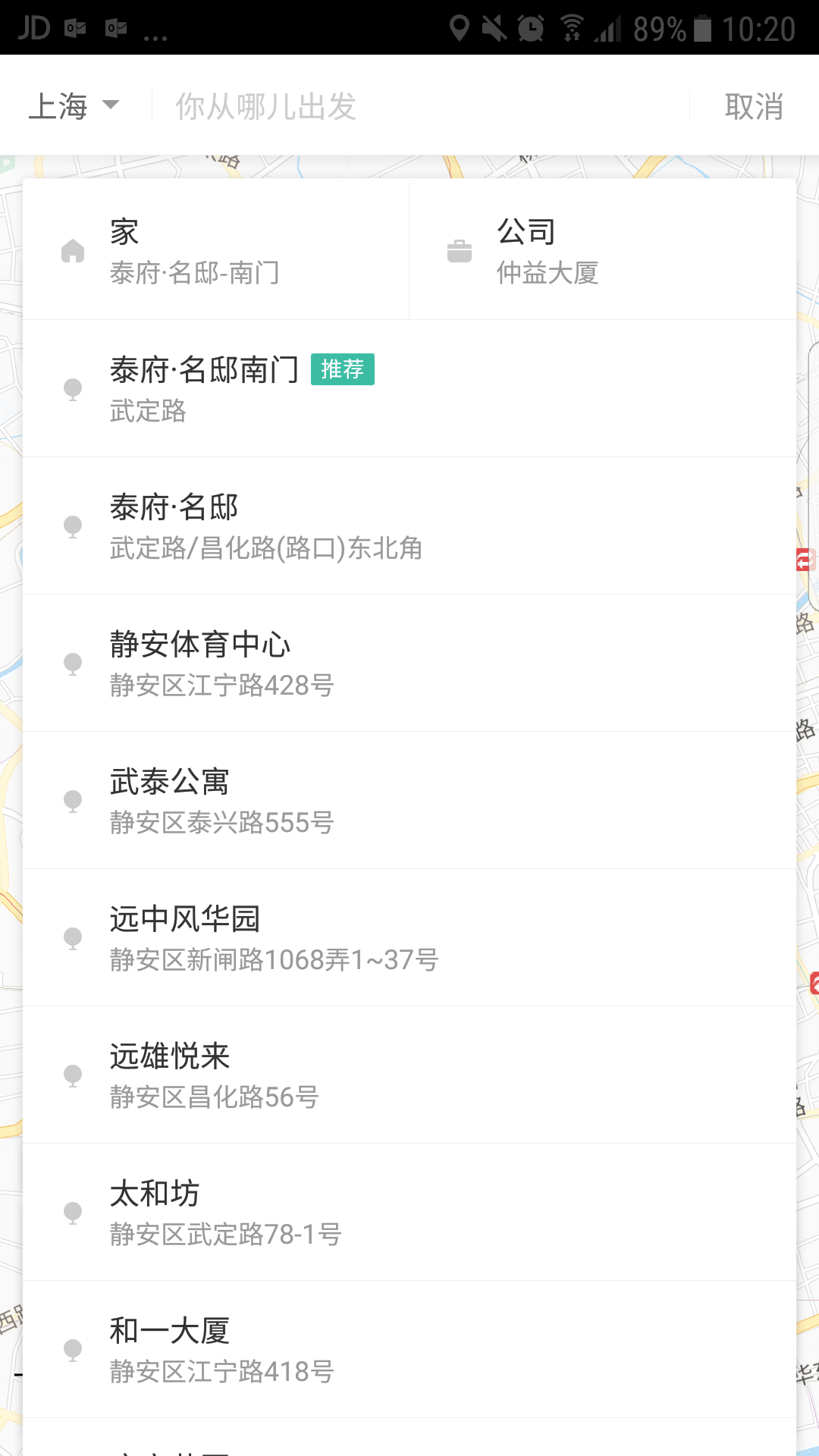
Task: Pick 远雄悦来 on 昌化路56号
Action: click(409, 1075)
